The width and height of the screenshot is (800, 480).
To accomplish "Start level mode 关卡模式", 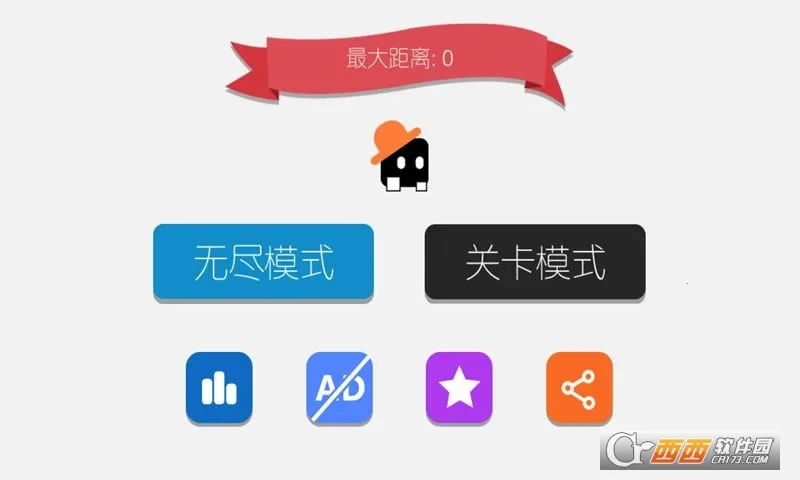I will click(535, 262).
